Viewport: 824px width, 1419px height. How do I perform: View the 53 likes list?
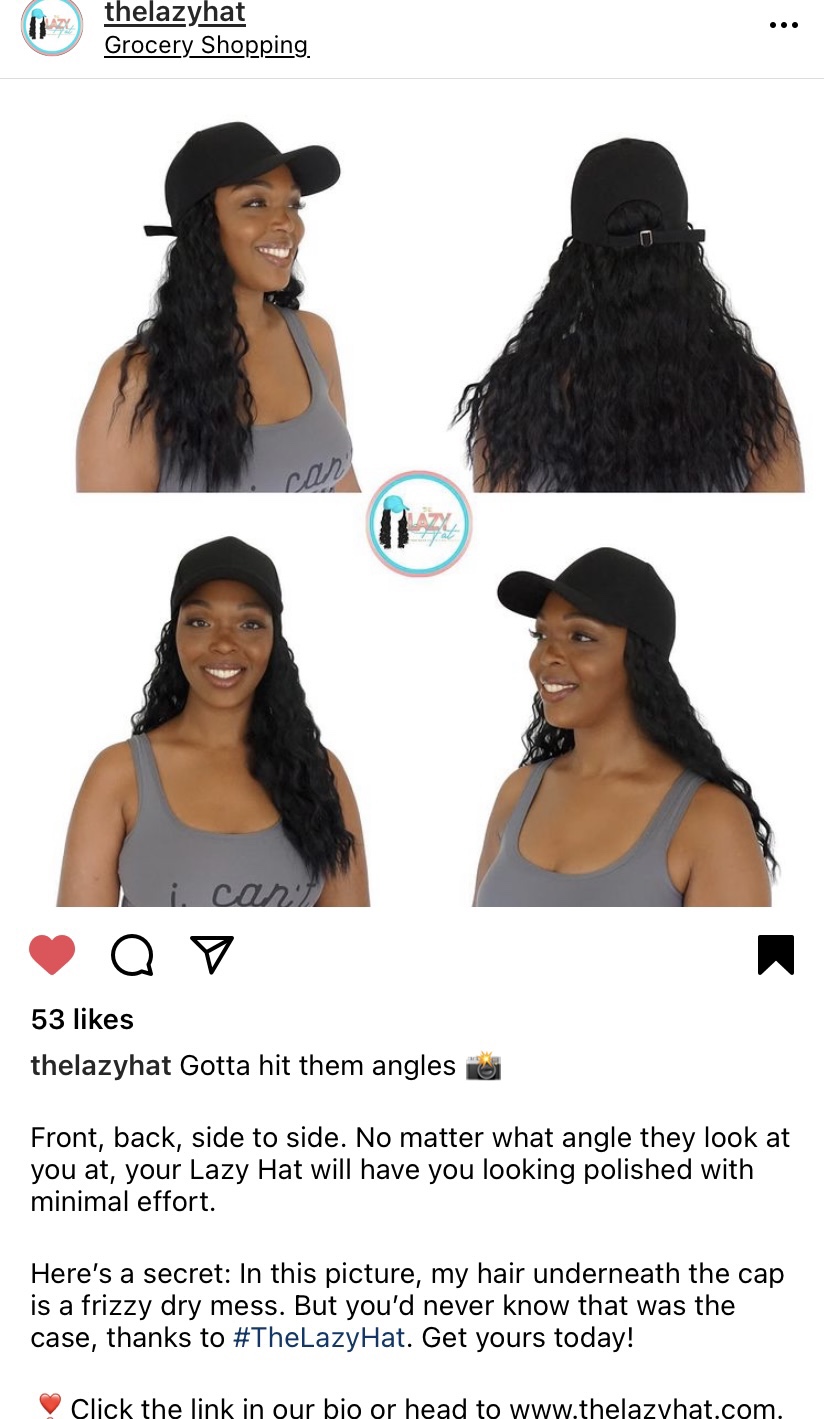click(x=82, y=1019)
